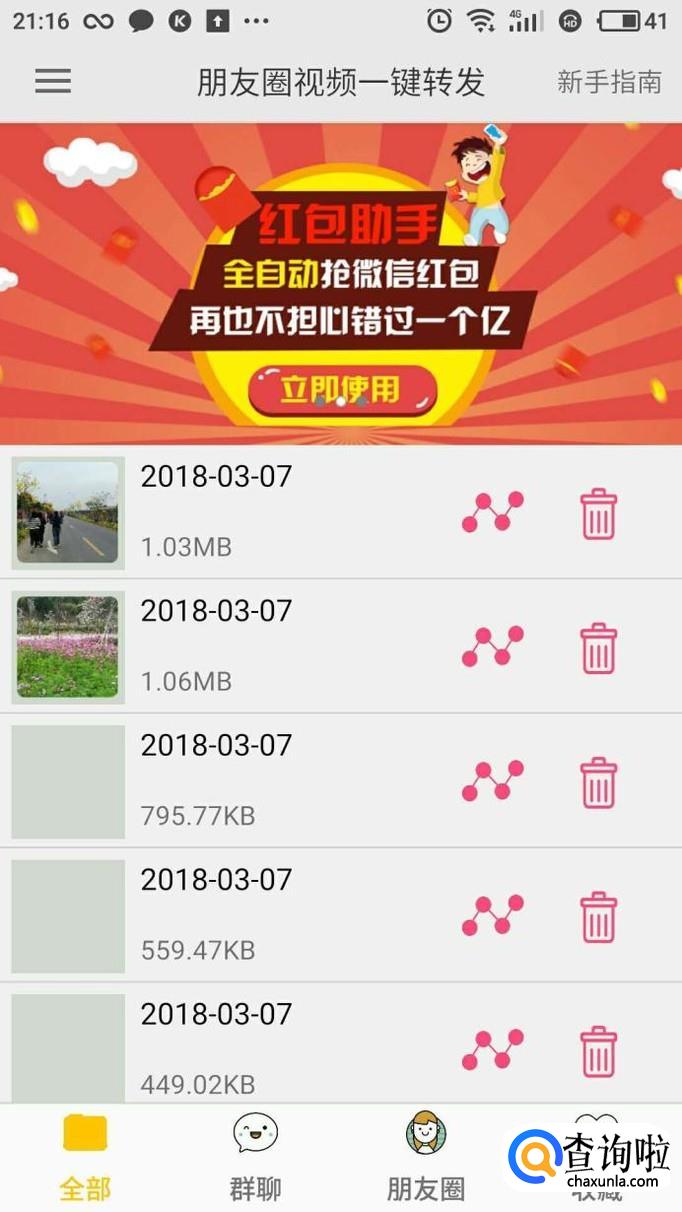Open the 1.03MB video thumbnail
Screen dimensions: 682x1212
tap(68, 512)
